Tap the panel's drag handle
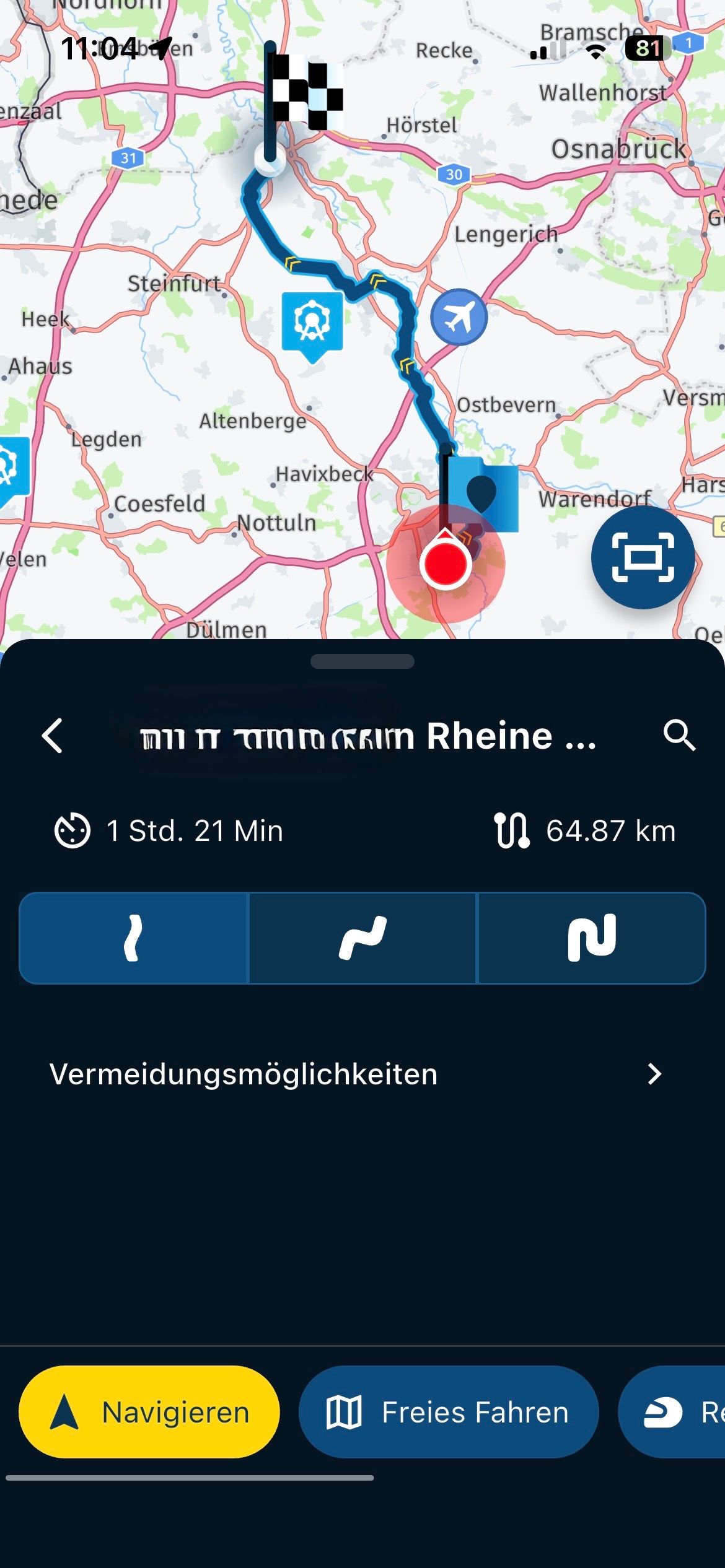This screenshot has width=725, height=1568. pos(362,661)
